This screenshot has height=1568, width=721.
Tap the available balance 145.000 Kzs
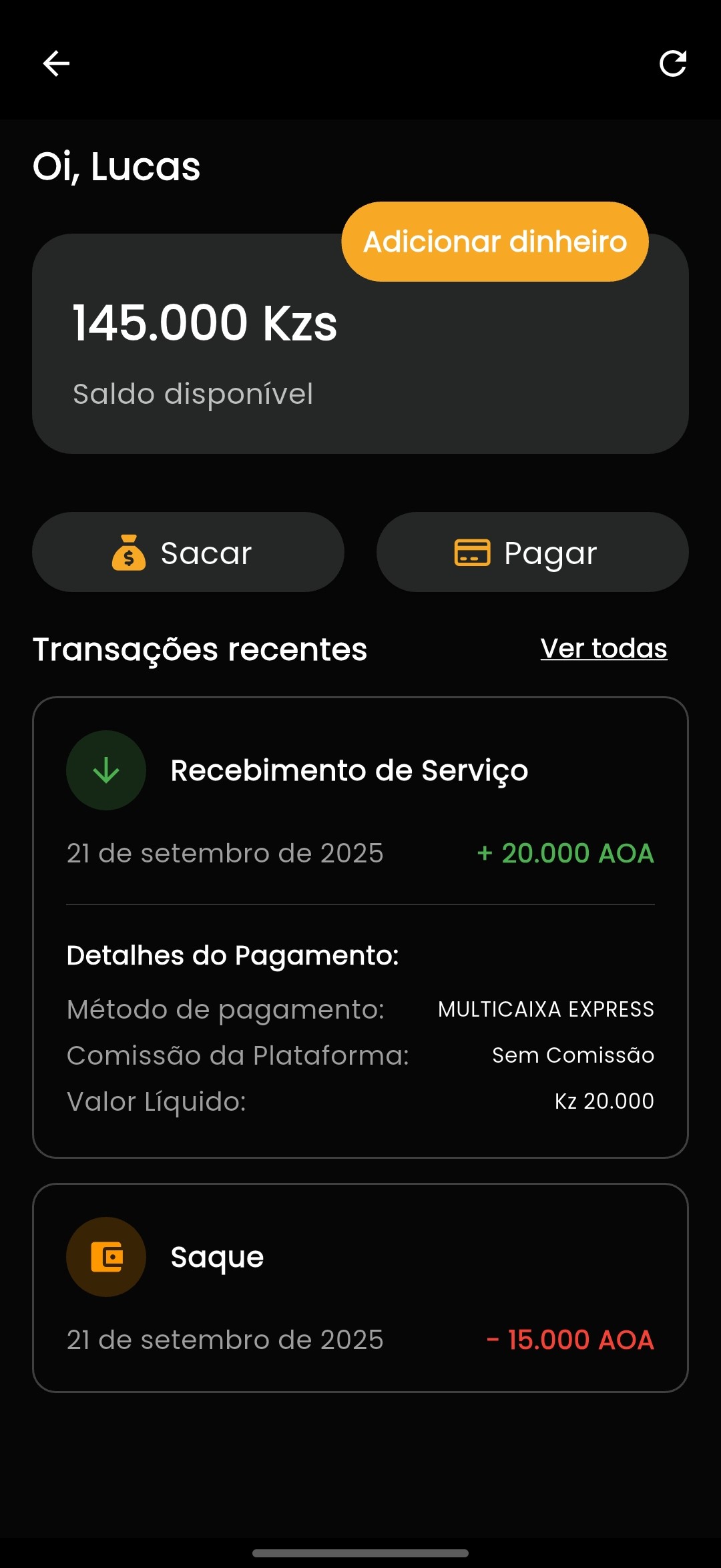[x=204, y=322]
